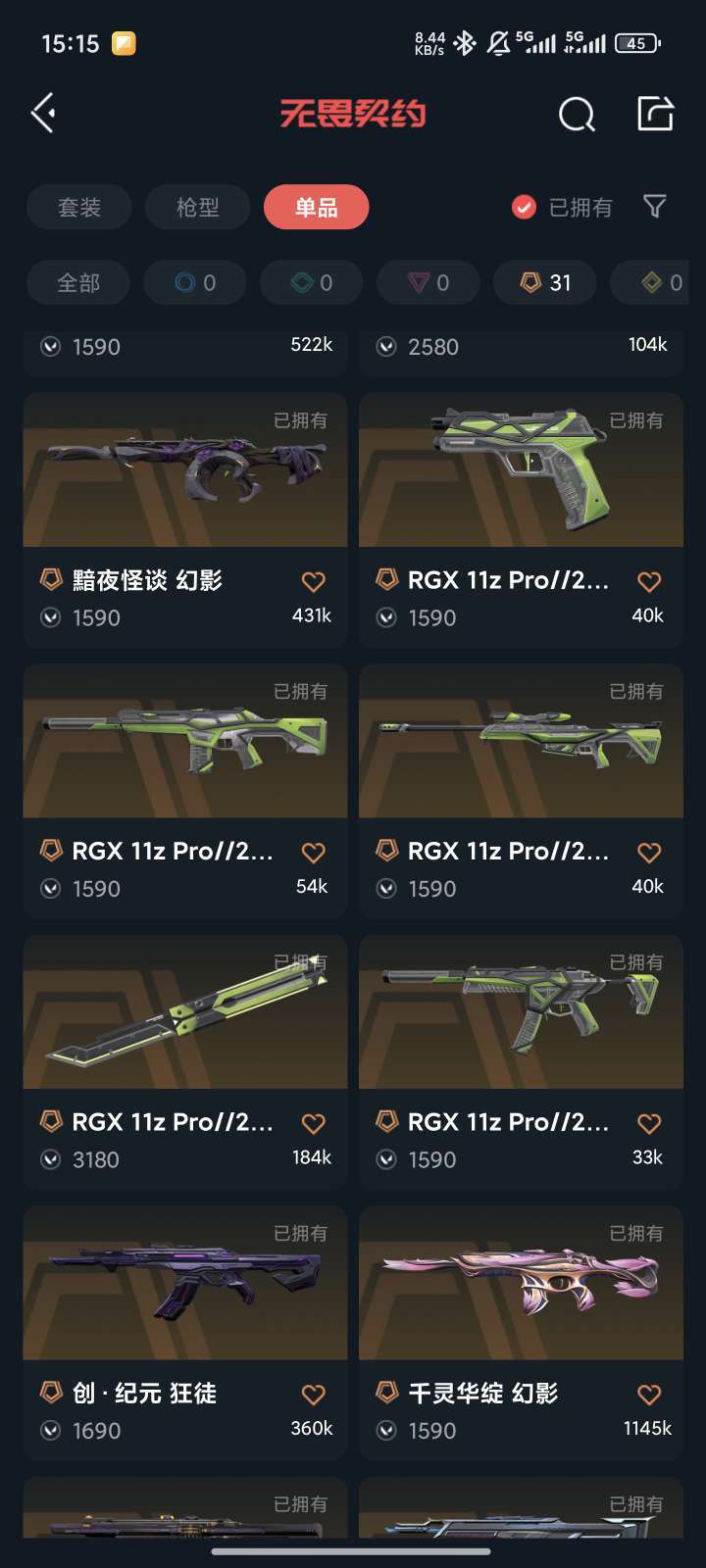The image size is (706, 1568).
Task: Open the funnel filter icon
Action: coord(655,206)
